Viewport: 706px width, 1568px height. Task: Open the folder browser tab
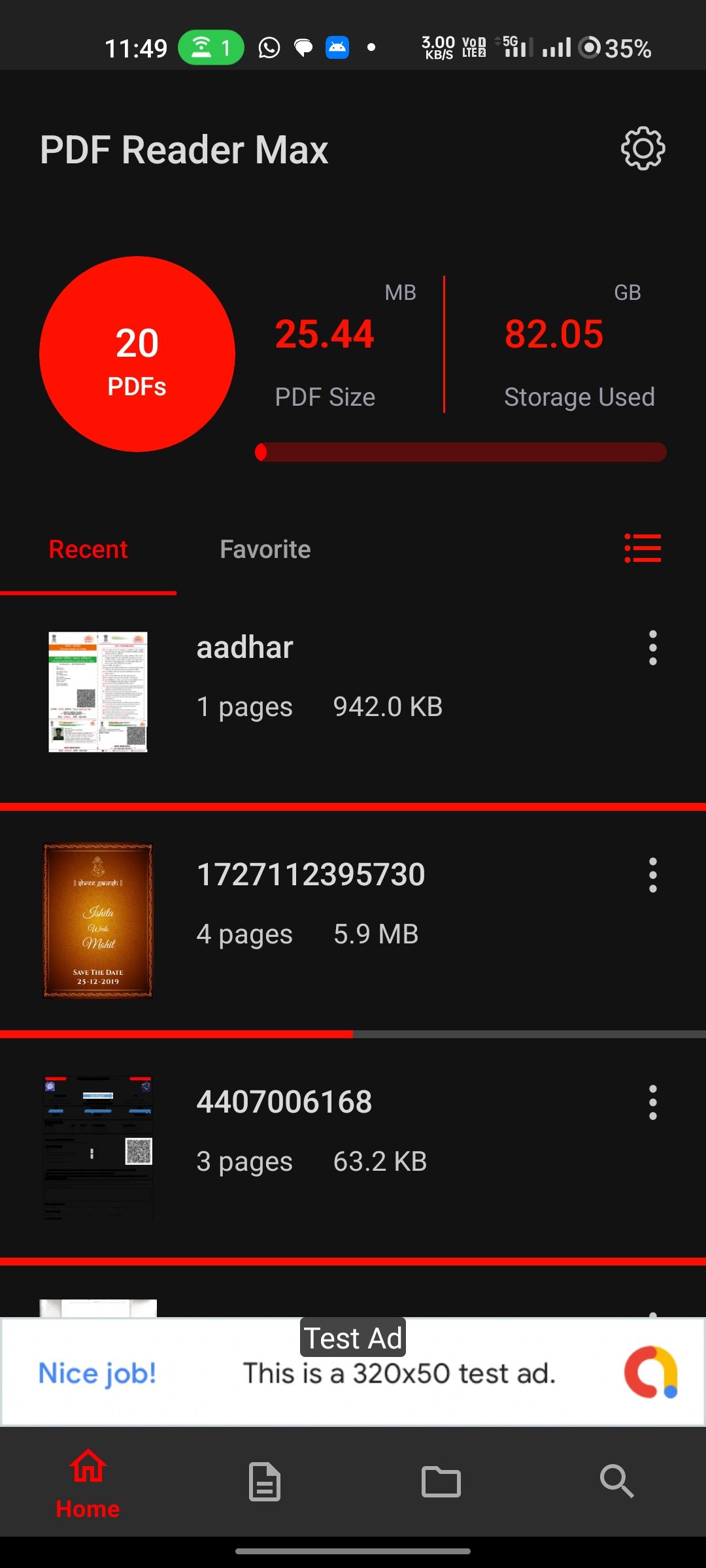(x=441, y=1482)
